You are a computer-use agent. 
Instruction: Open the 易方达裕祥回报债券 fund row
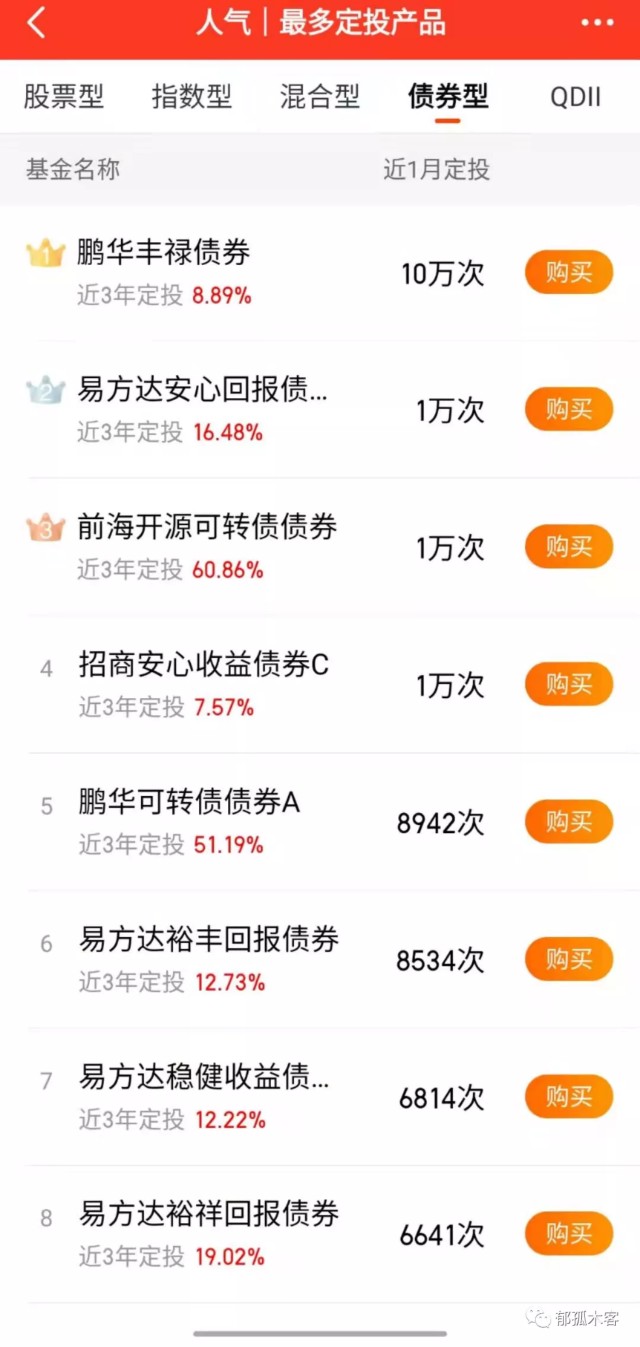[x=209, y=1215]
